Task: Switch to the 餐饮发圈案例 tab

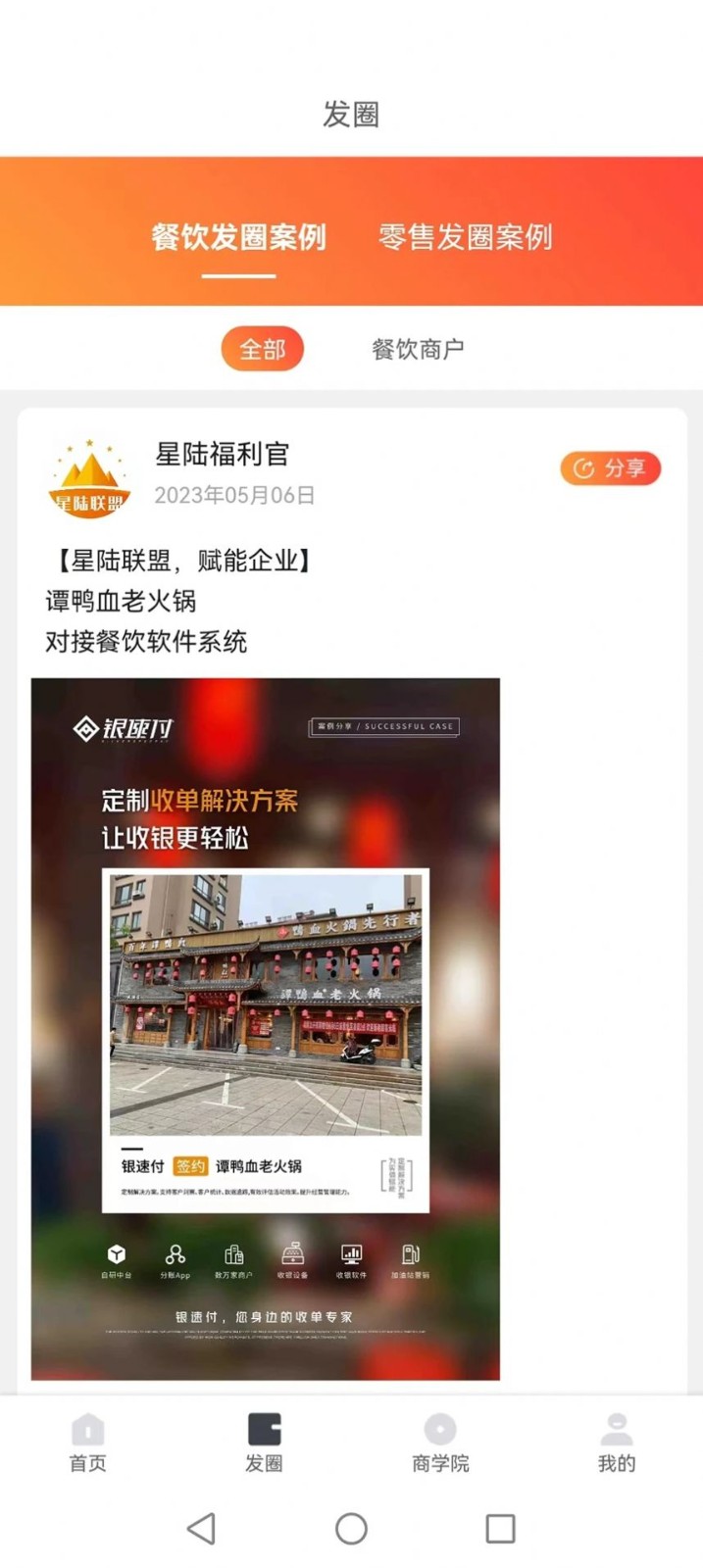Action: 238,237
